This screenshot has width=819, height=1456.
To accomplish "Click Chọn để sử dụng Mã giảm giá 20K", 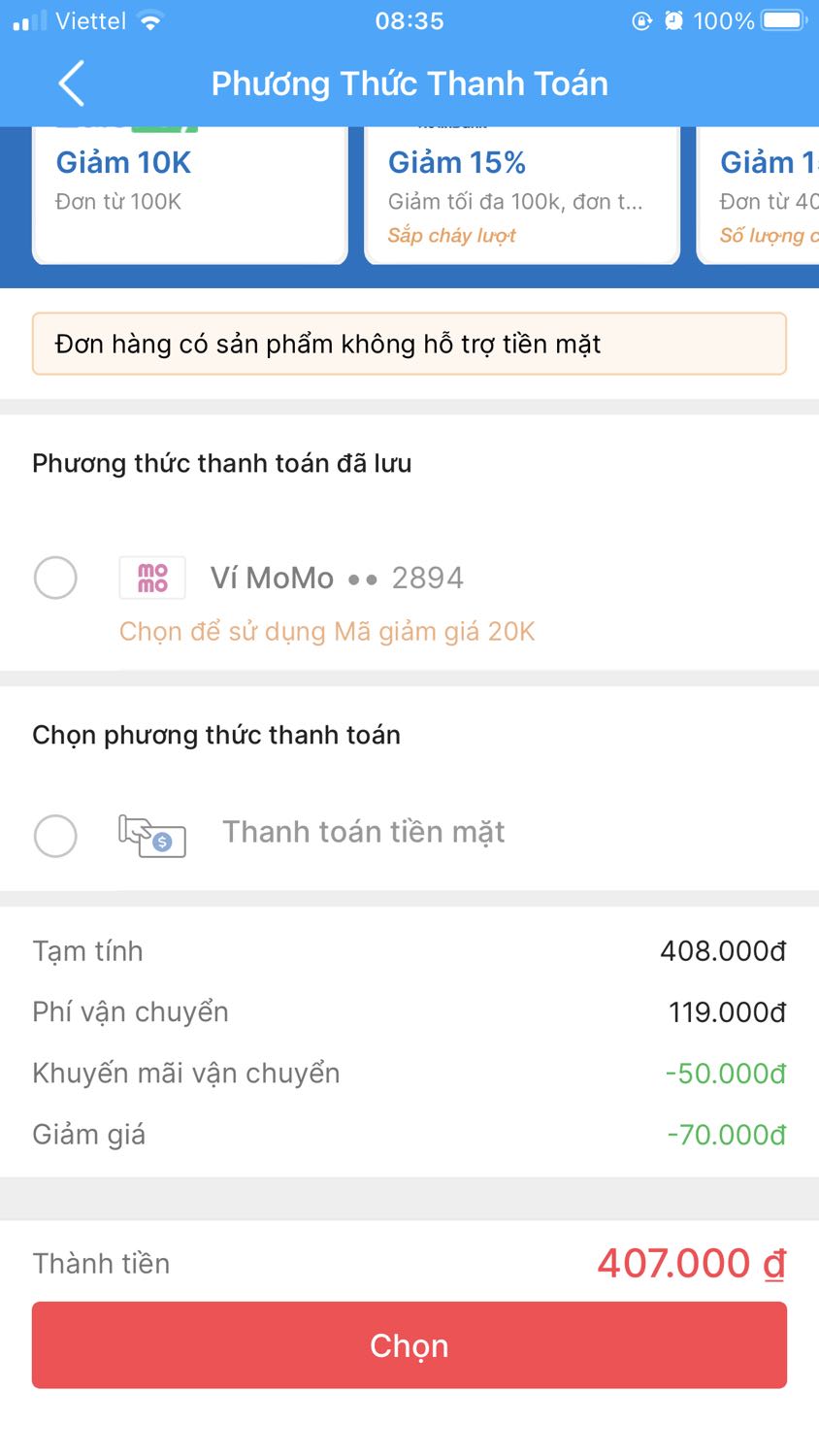I will tap(327, 631).
